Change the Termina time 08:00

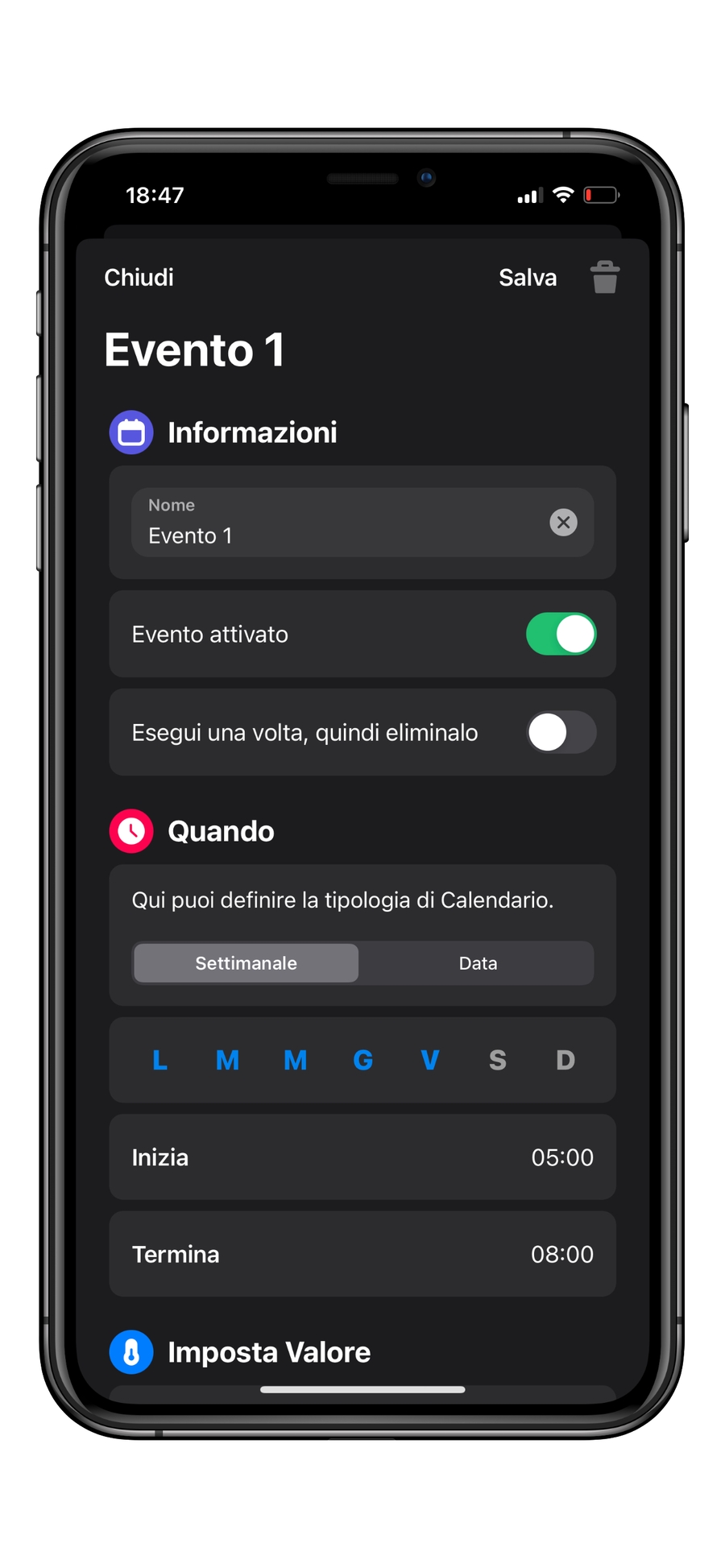coord(561,1254)
